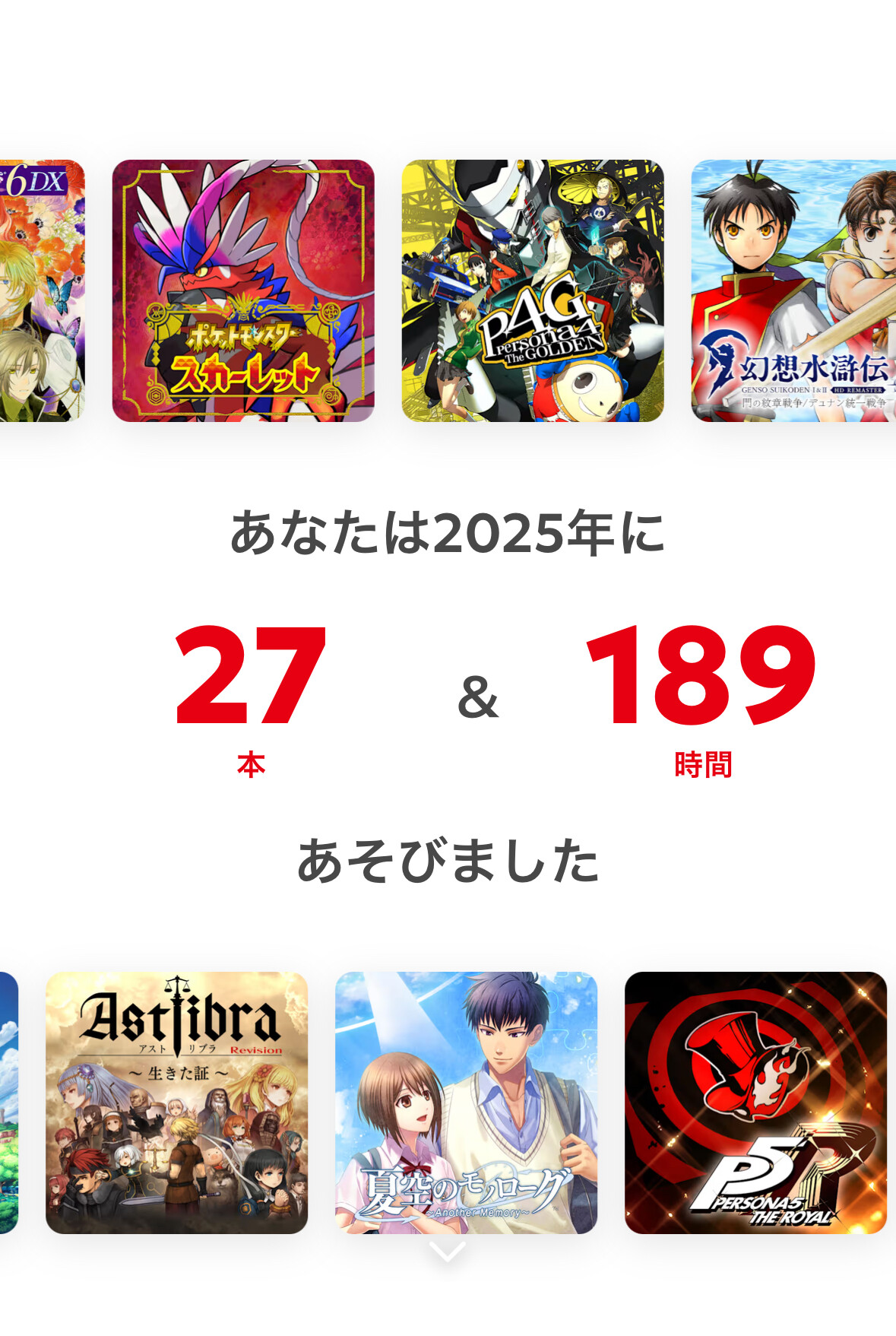View the 夏空のモノローグ game tile

pyautogui.click(x=466, y=1103)
